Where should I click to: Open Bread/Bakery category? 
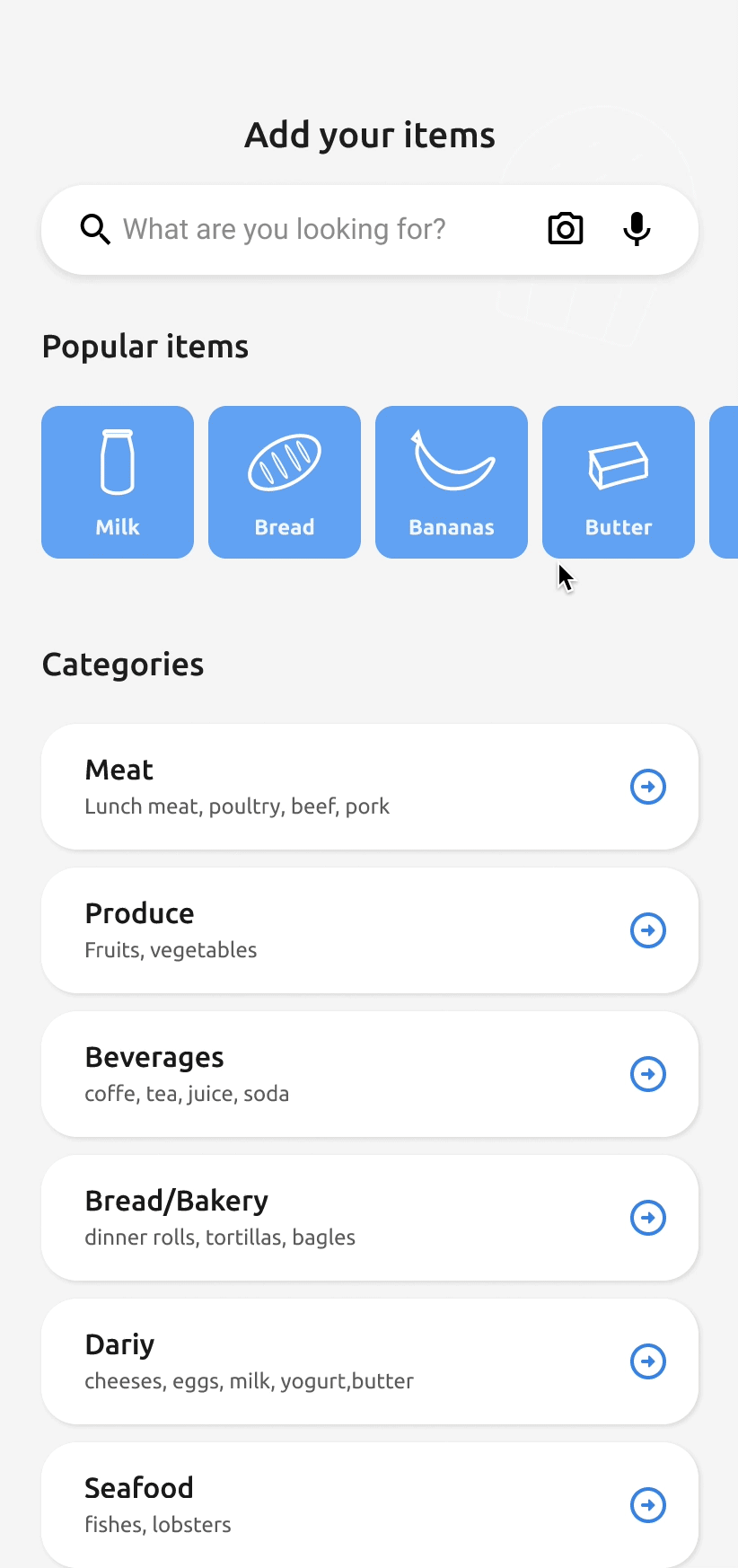pos(370,1218)
